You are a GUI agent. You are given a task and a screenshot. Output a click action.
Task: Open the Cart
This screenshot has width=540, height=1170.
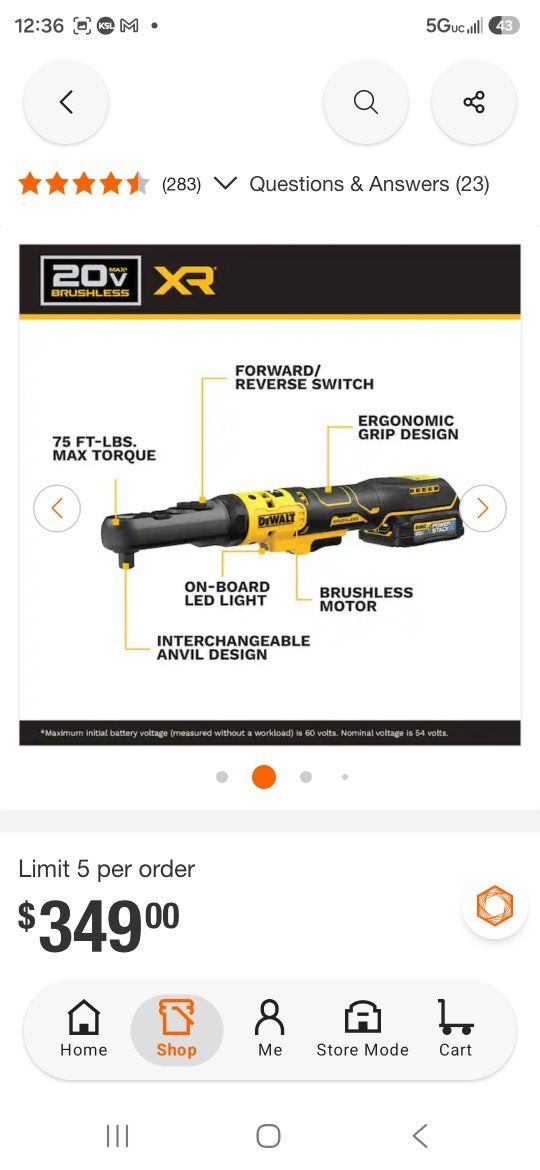tap(455, 1029)
